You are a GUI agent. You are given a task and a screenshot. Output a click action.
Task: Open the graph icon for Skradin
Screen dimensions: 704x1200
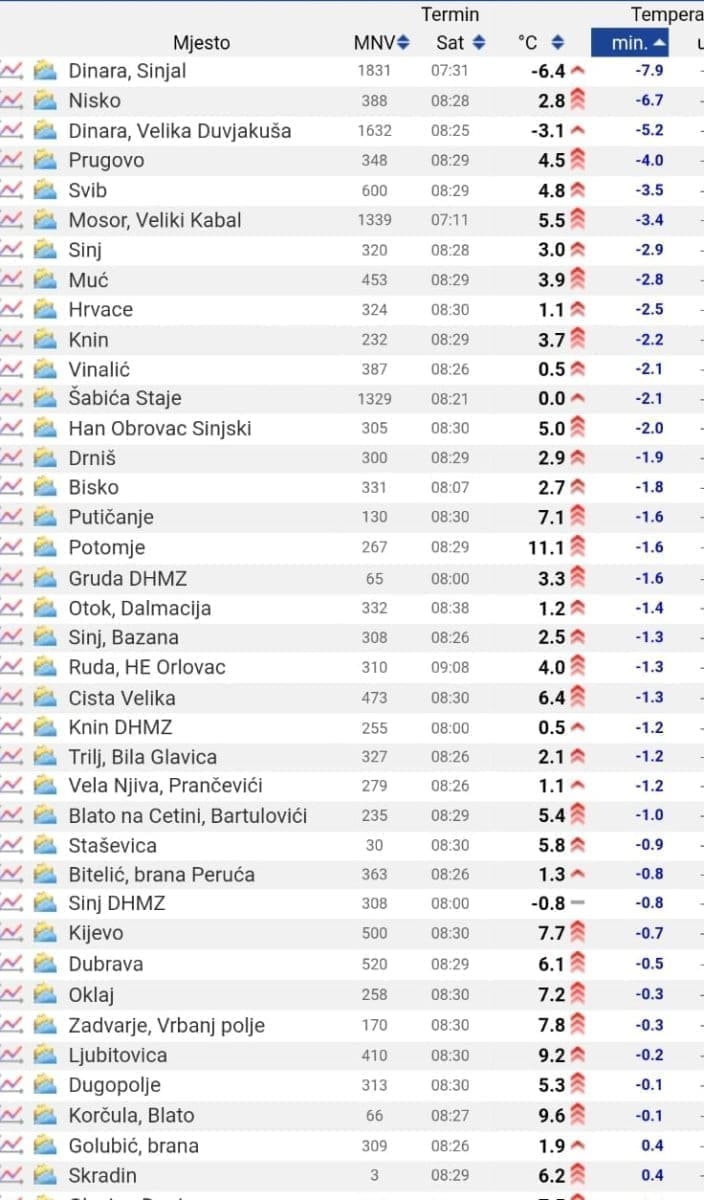(11, 1175)
